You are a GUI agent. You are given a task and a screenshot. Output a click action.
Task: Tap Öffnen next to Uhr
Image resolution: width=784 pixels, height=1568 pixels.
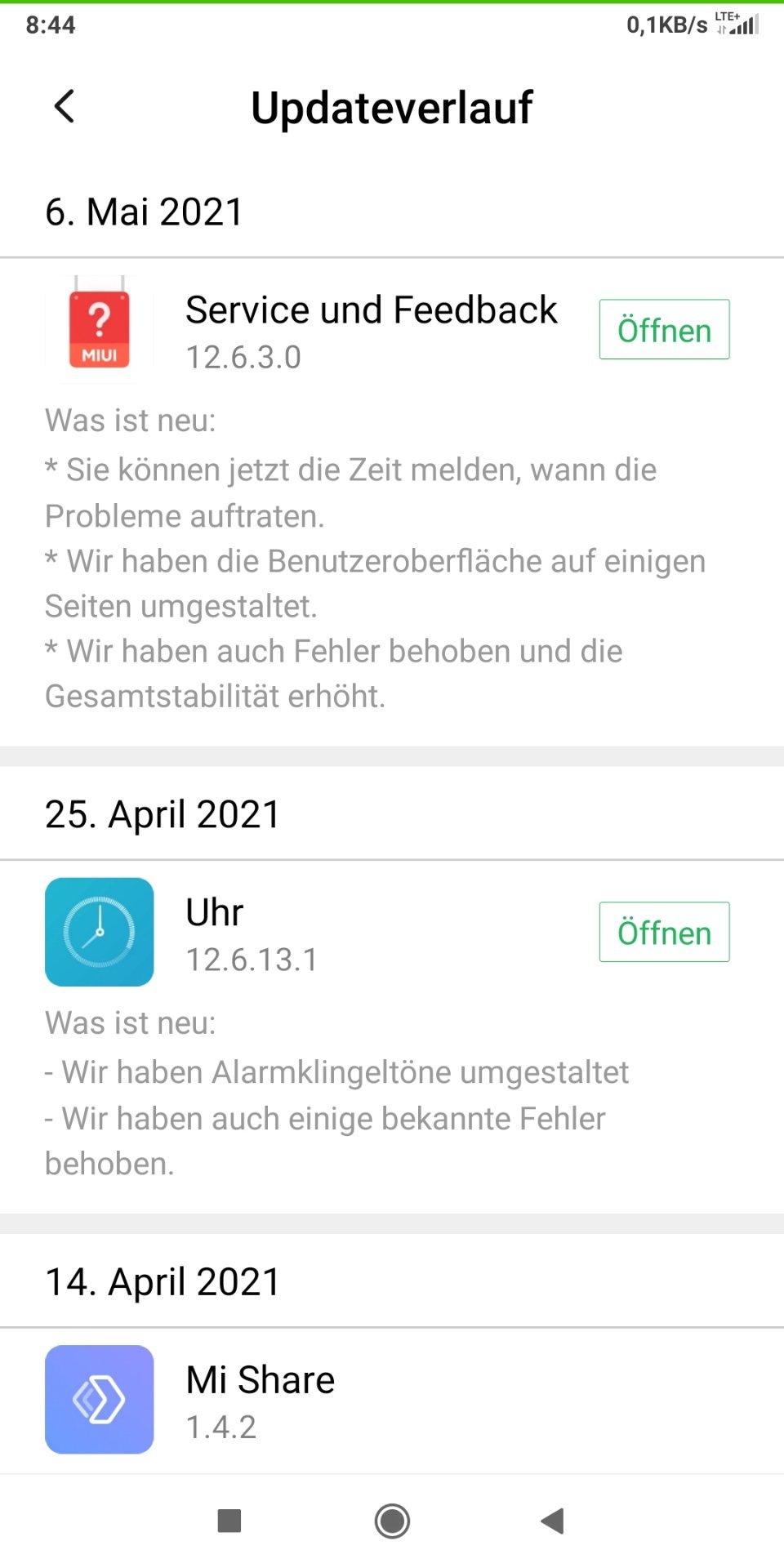(664, 932)
